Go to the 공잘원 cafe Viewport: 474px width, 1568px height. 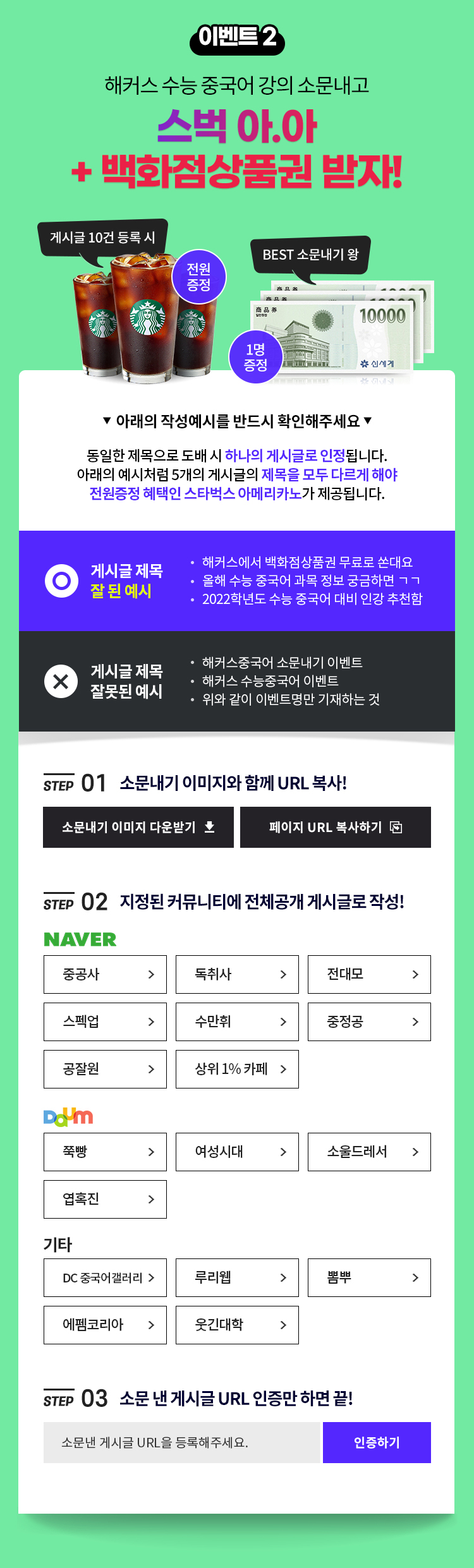point(105,1069)
